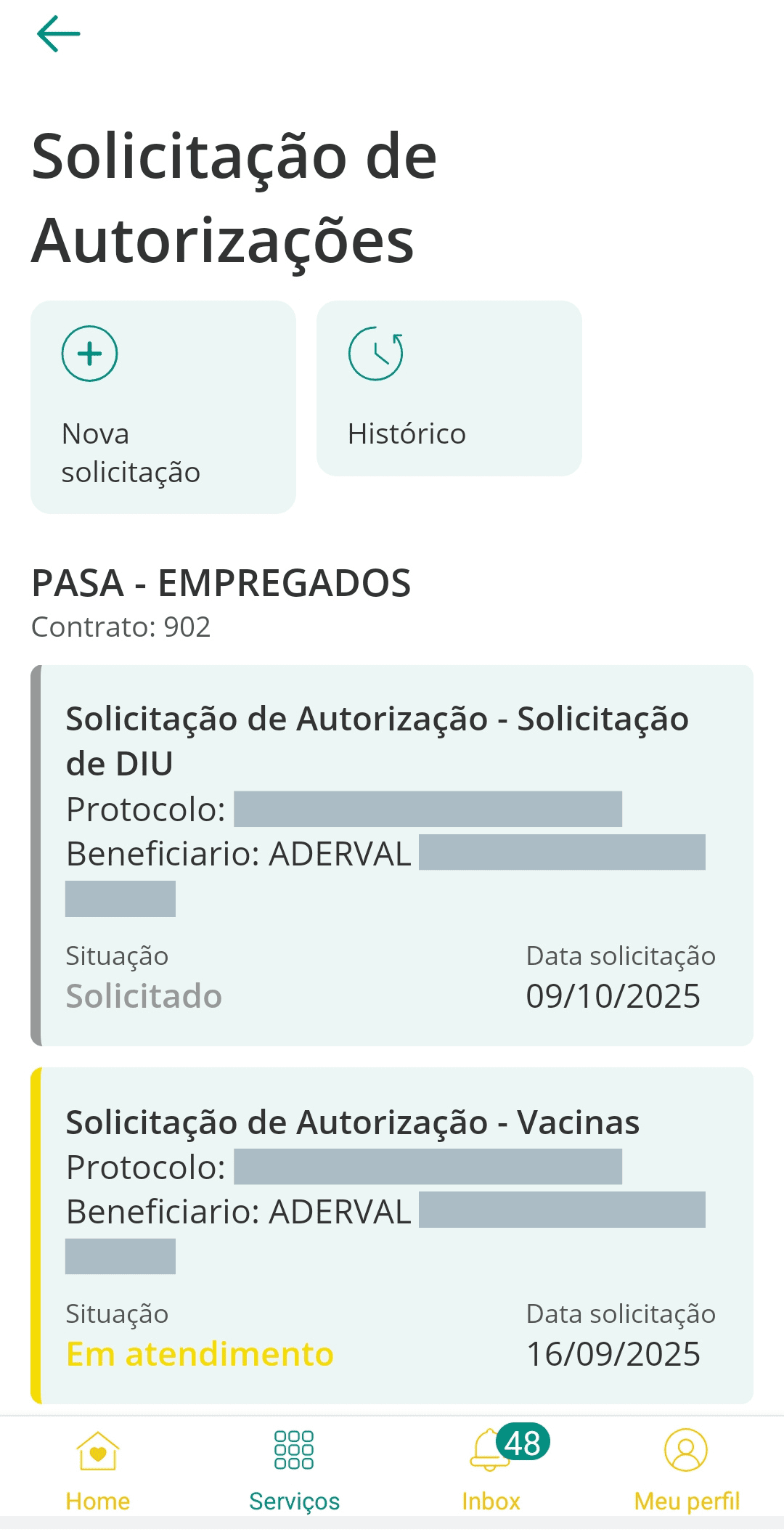Go to the Meu perfil tab
The height and width of the screenshot is (1532, 784).
click(686, 1470)
